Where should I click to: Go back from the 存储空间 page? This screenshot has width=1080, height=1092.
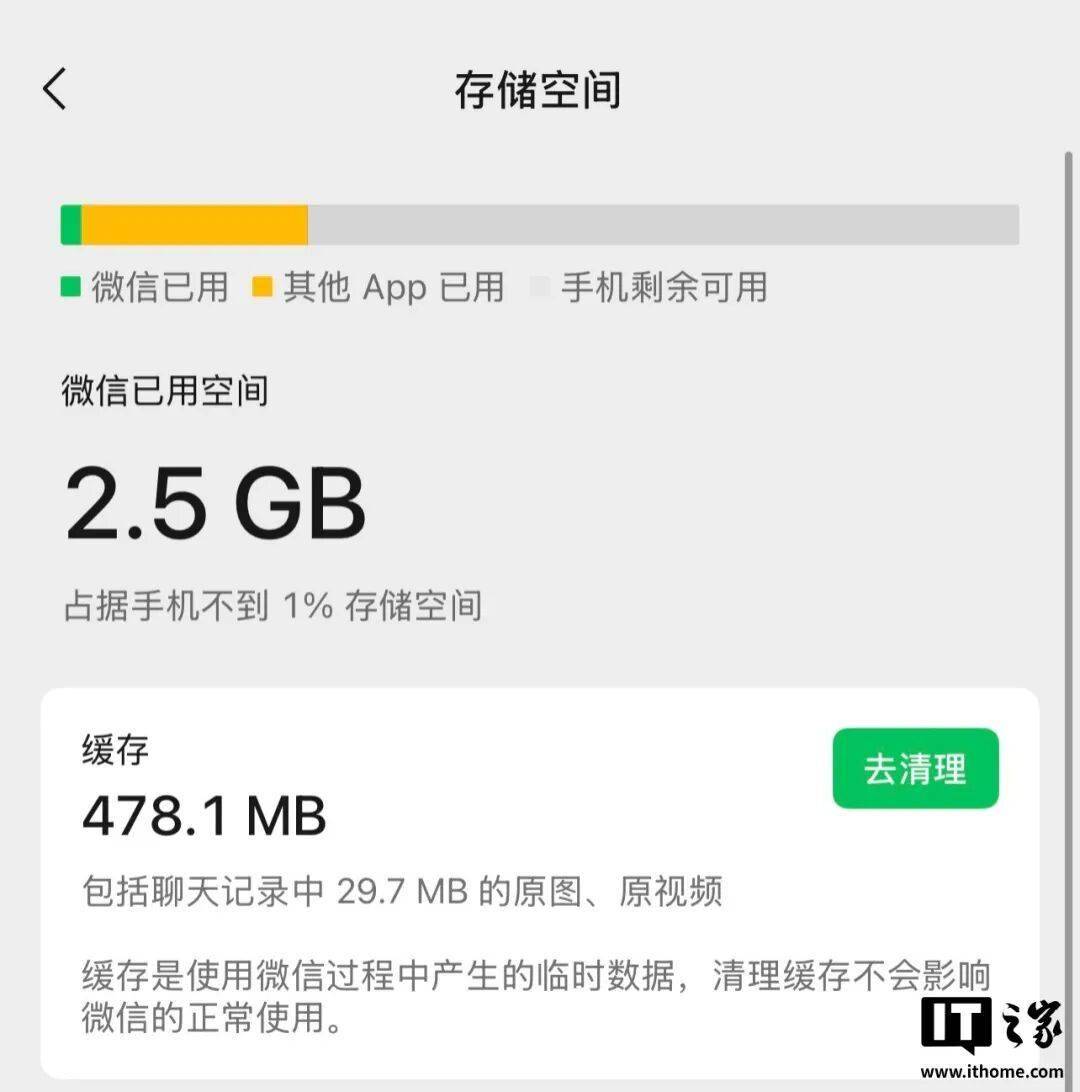(55, 89)
